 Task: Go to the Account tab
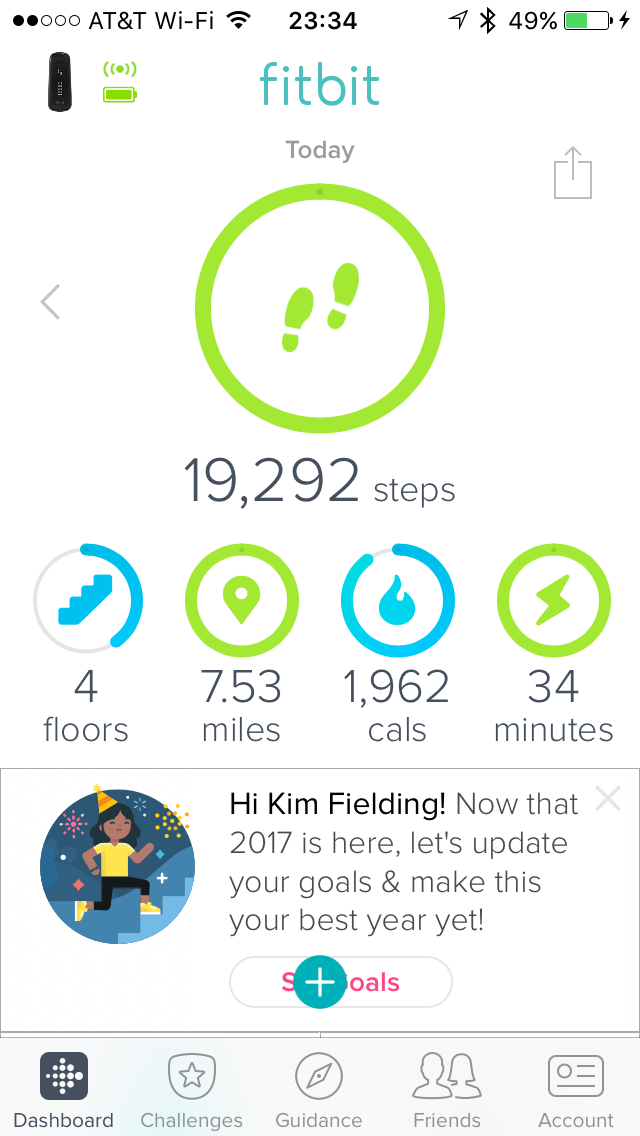coord(575,1090)
